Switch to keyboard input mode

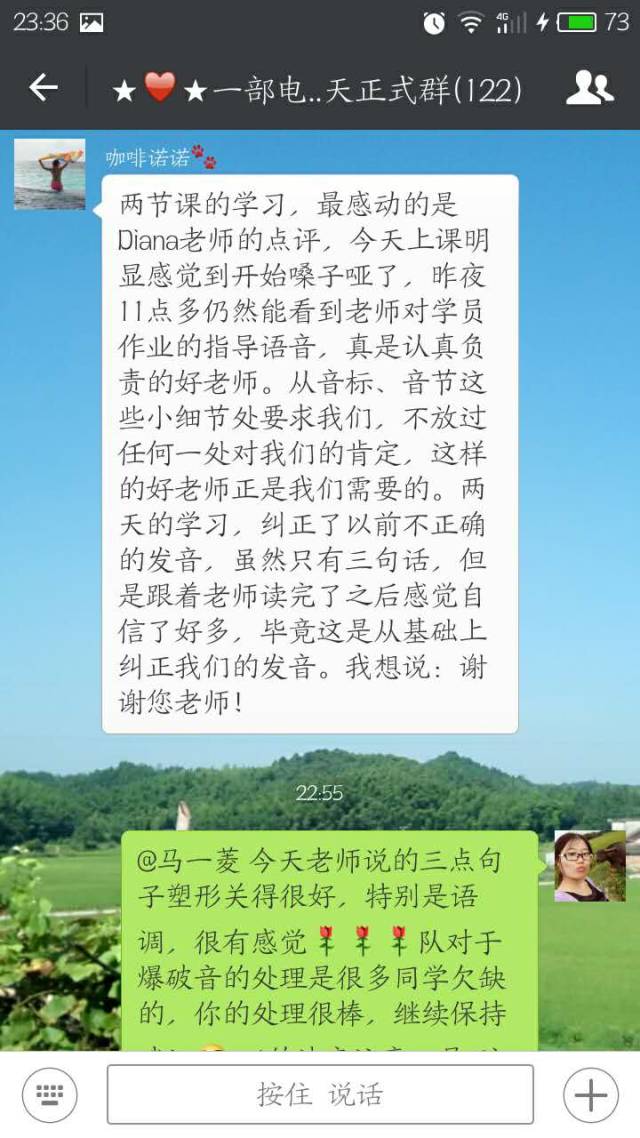point(49,1094)
